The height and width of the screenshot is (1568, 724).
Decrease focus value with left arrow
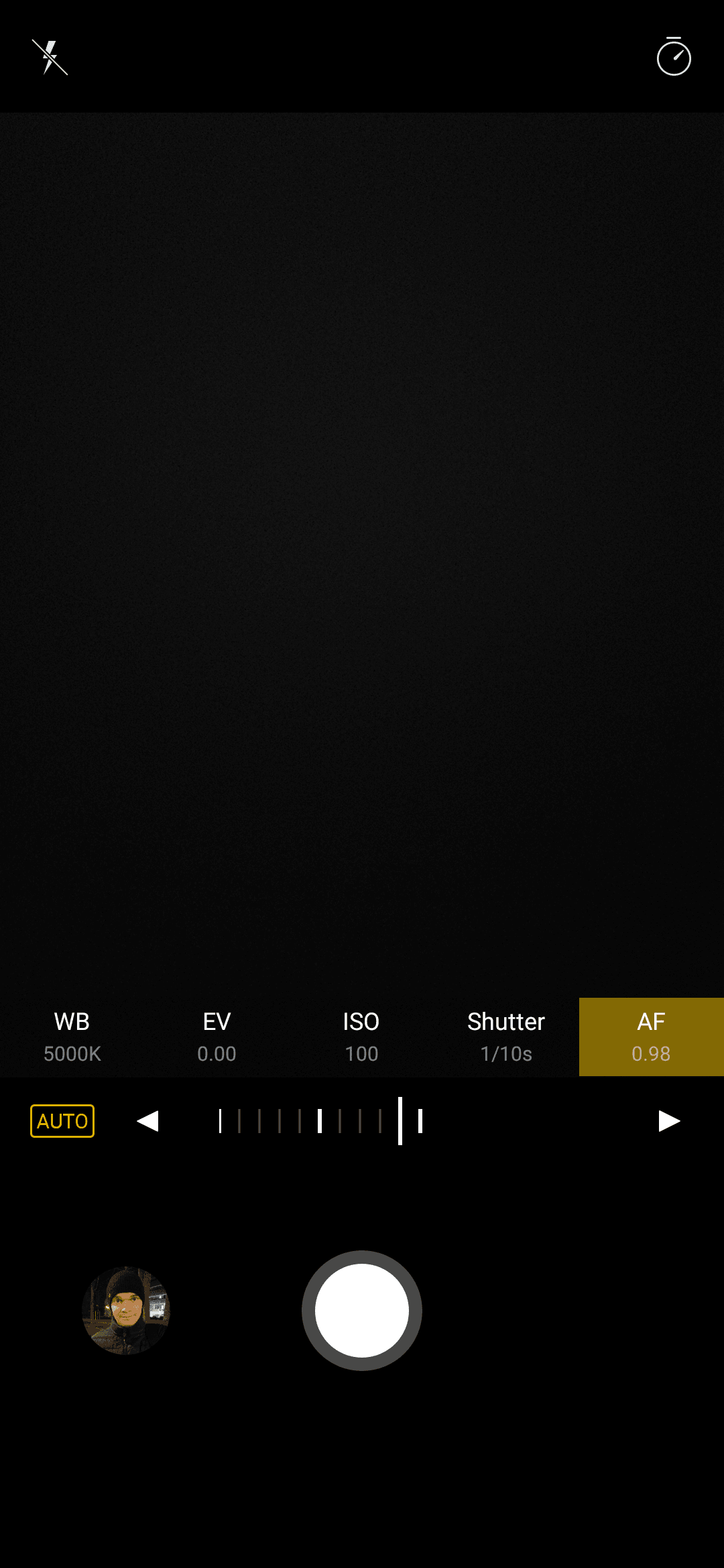pyautogui.click(x=147, y=1121)
